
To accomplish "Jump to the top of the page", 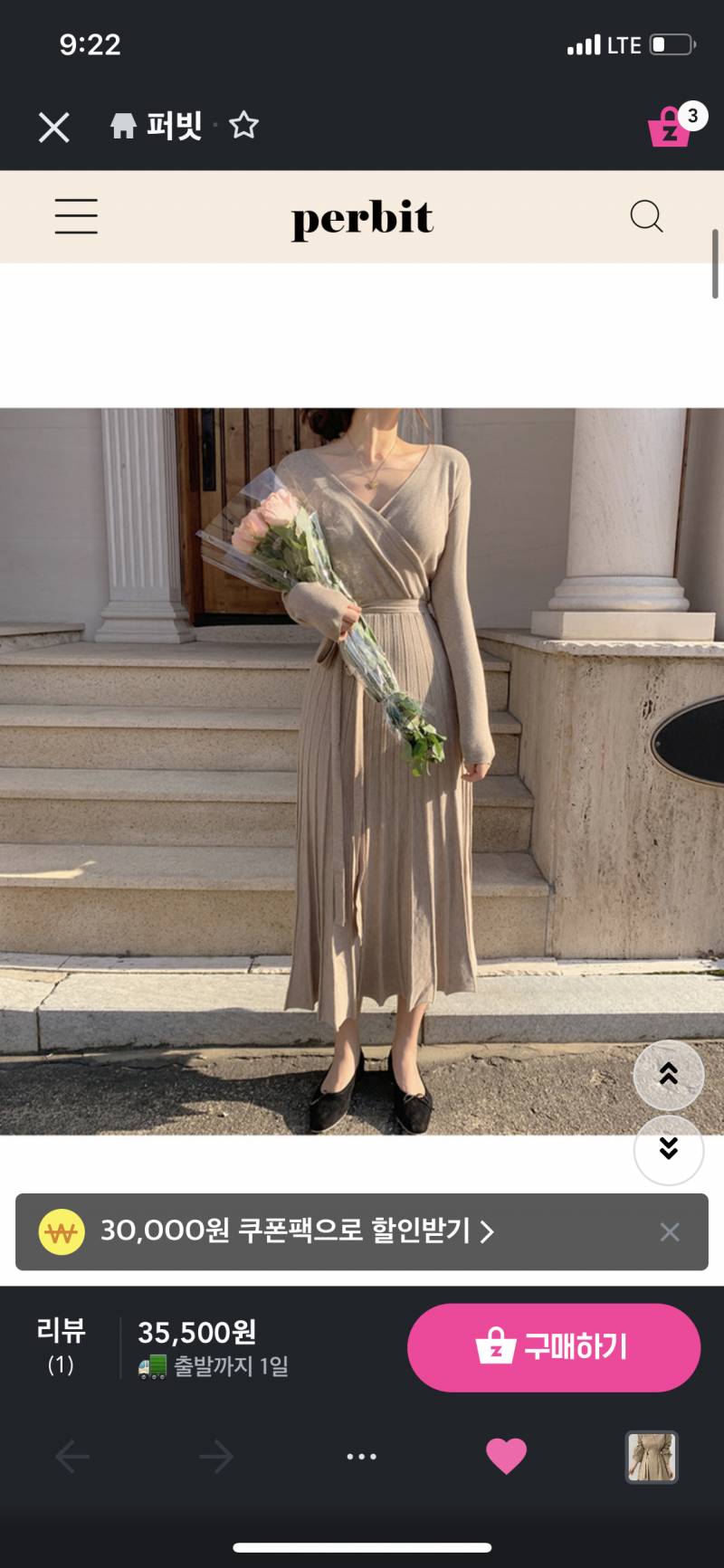I will (x=668, y=1075).
